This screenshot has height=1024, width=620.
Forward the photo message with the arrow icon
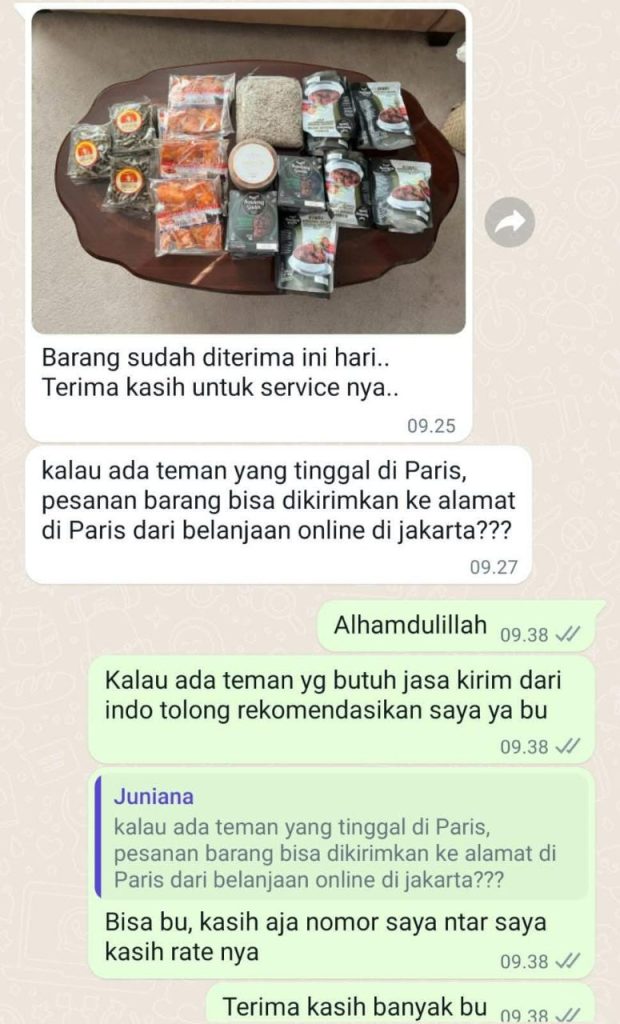[510, 222]
